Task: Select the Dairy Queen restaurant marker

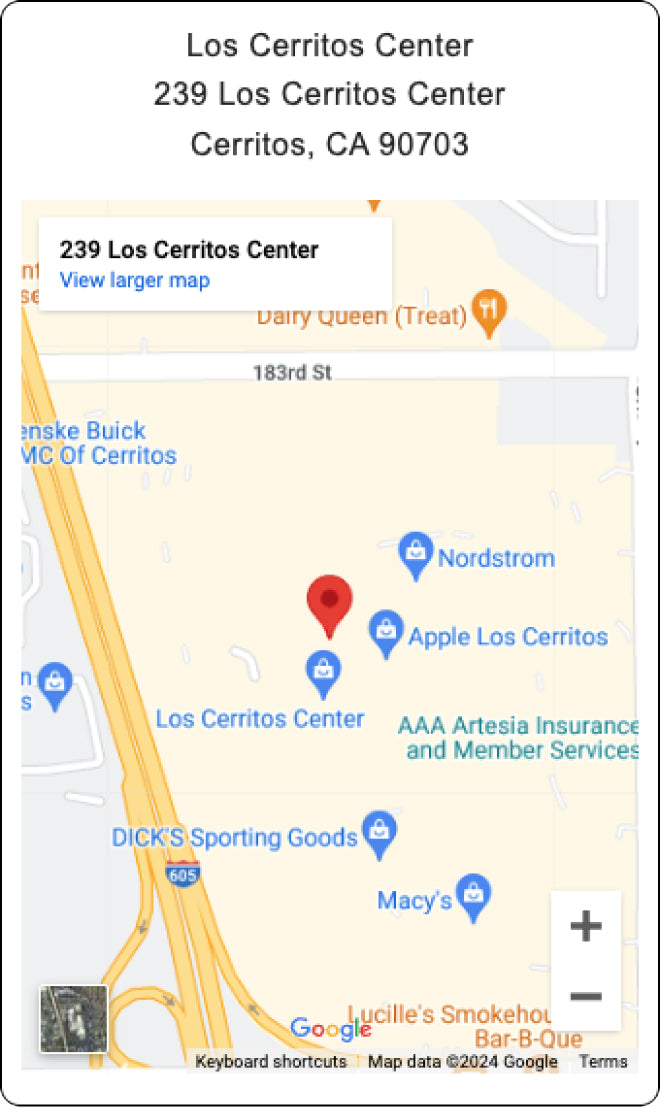Action: (488, 313)
